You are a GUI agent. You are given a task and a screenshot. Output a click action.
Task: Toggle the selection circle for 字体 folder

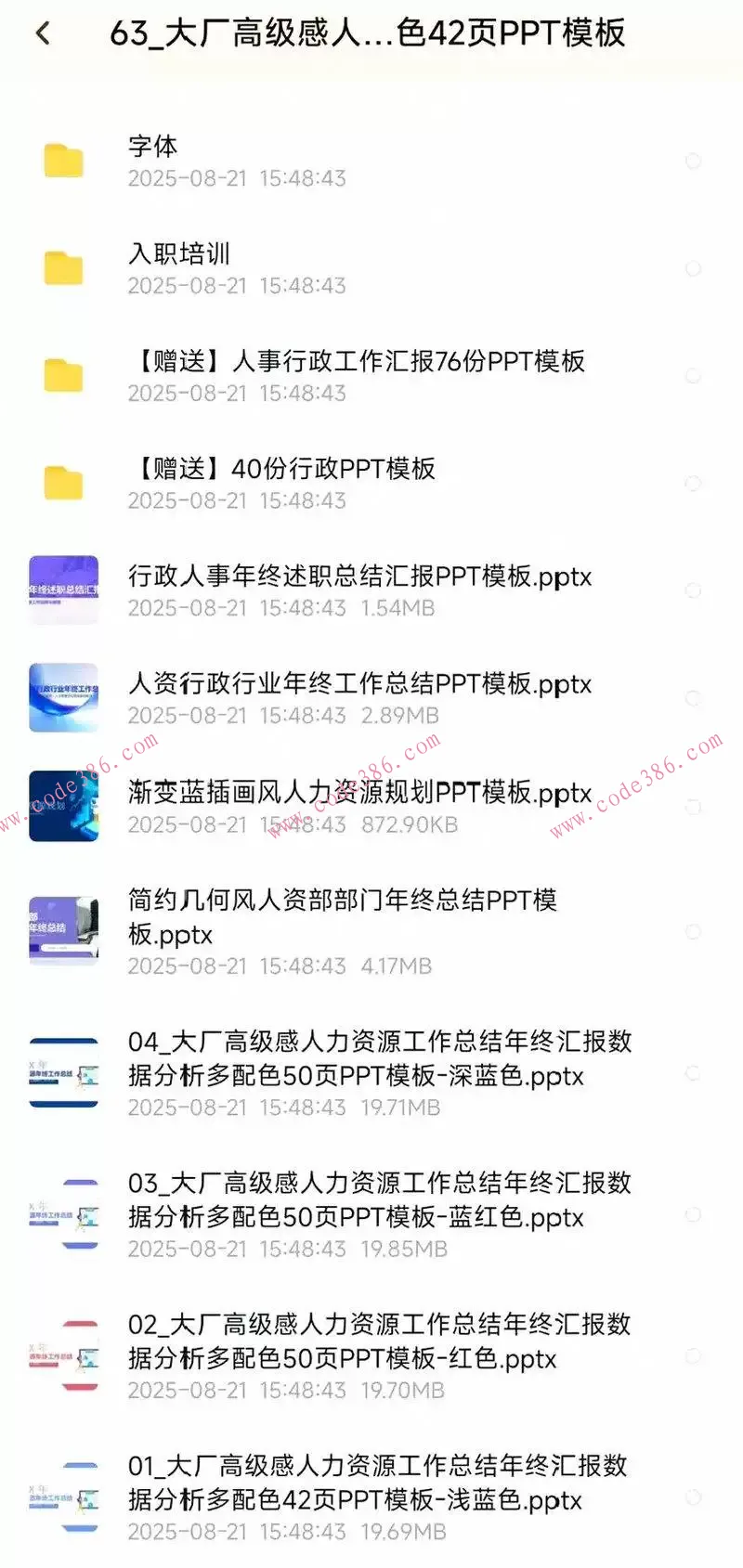(693, 160)
